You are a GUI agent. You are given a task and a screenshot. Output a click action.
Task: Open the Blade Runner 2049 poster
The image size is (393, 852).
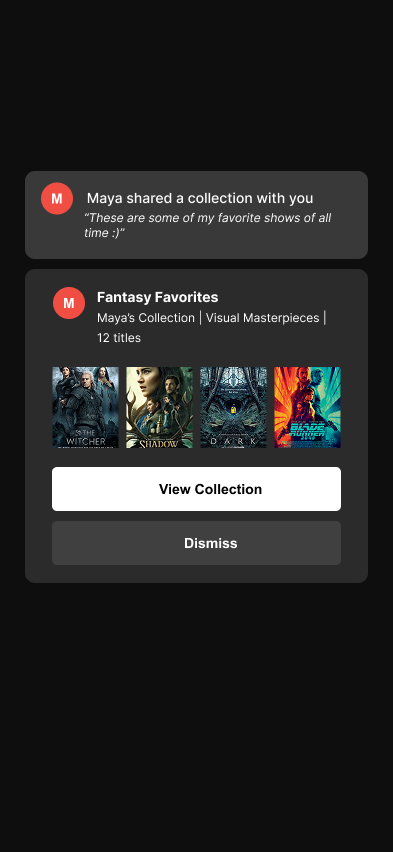pyautogui.click(x=307, y=408)
